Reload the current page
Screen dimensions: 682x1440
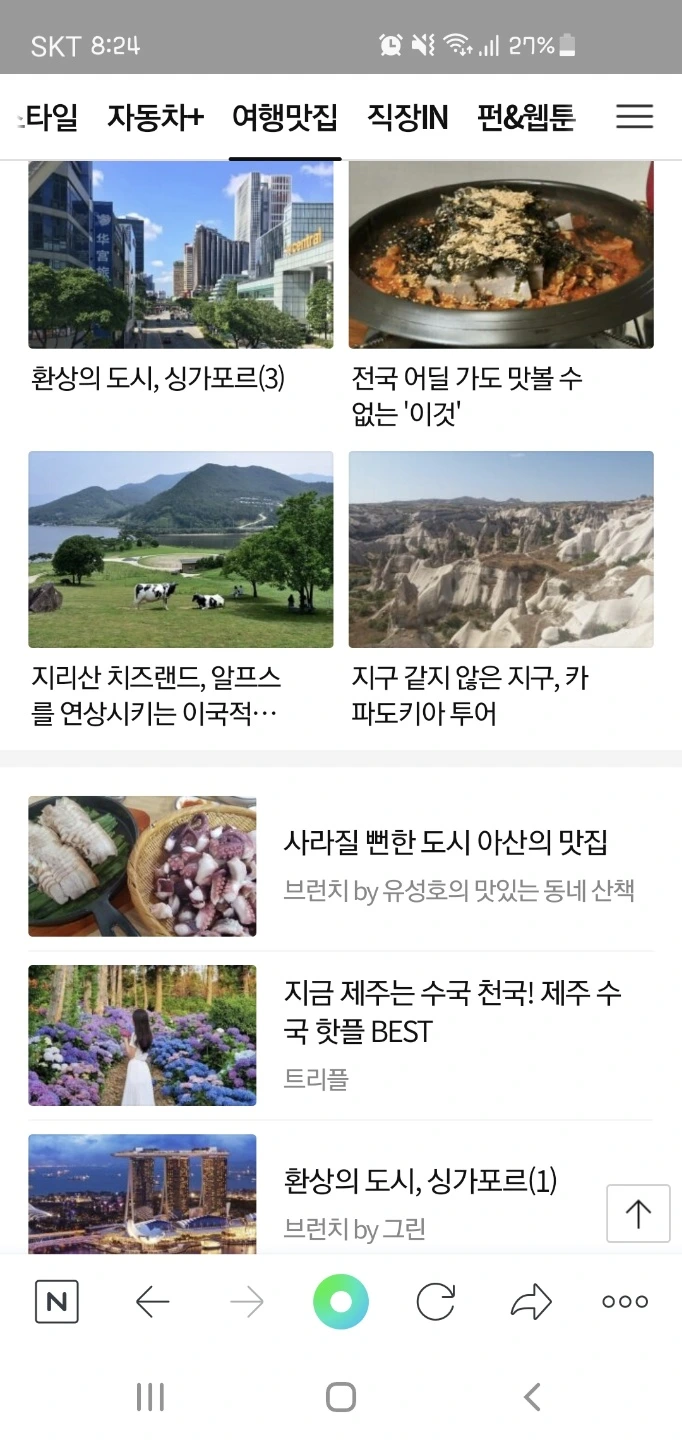(x=435, y=1302)
